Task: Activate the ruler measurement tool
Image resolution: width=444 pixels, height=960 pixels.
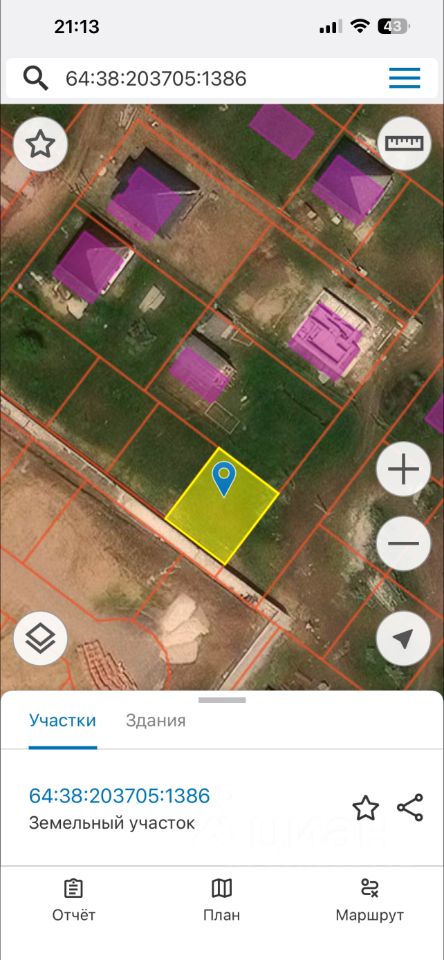Action: pos(404,143)
